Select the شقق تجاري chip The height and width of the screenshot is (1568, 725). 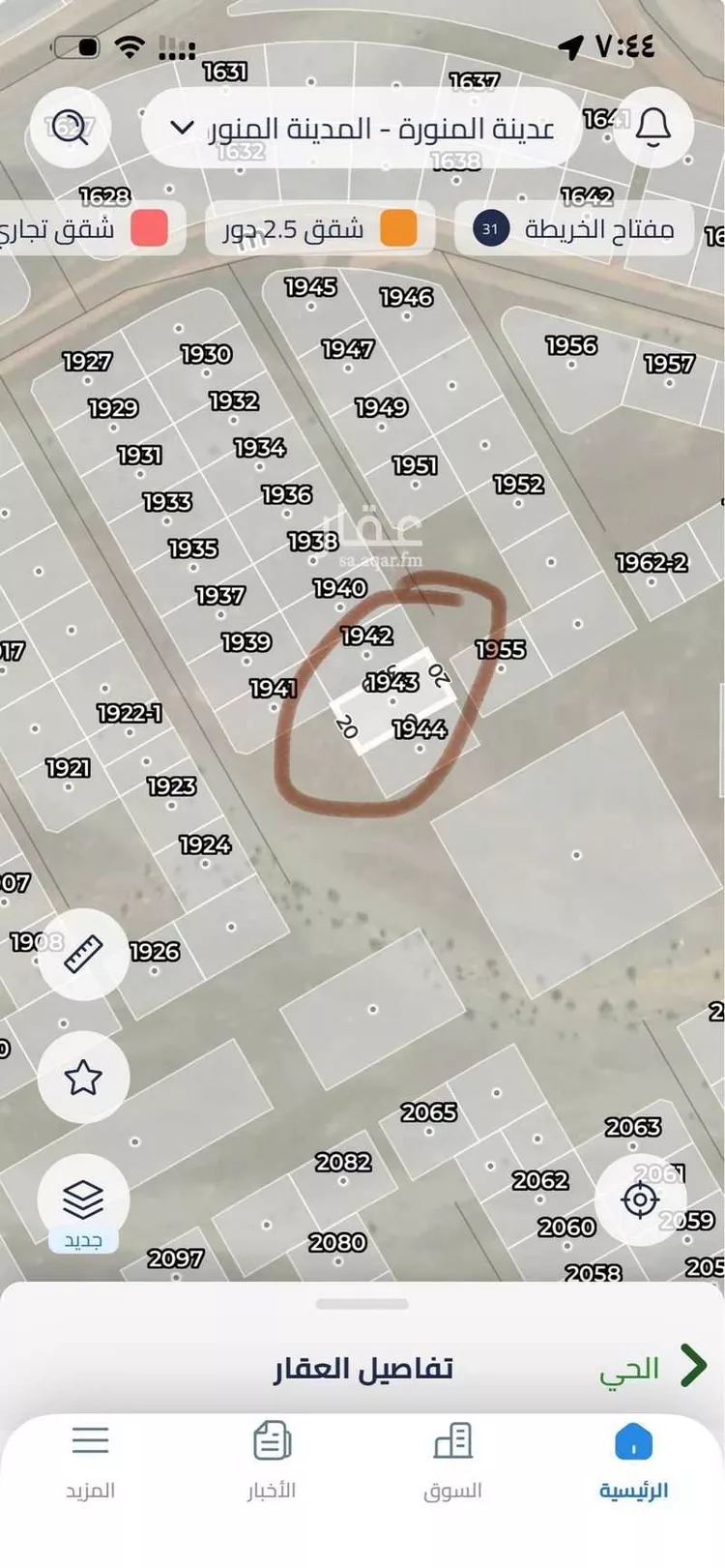coord(87,229)
